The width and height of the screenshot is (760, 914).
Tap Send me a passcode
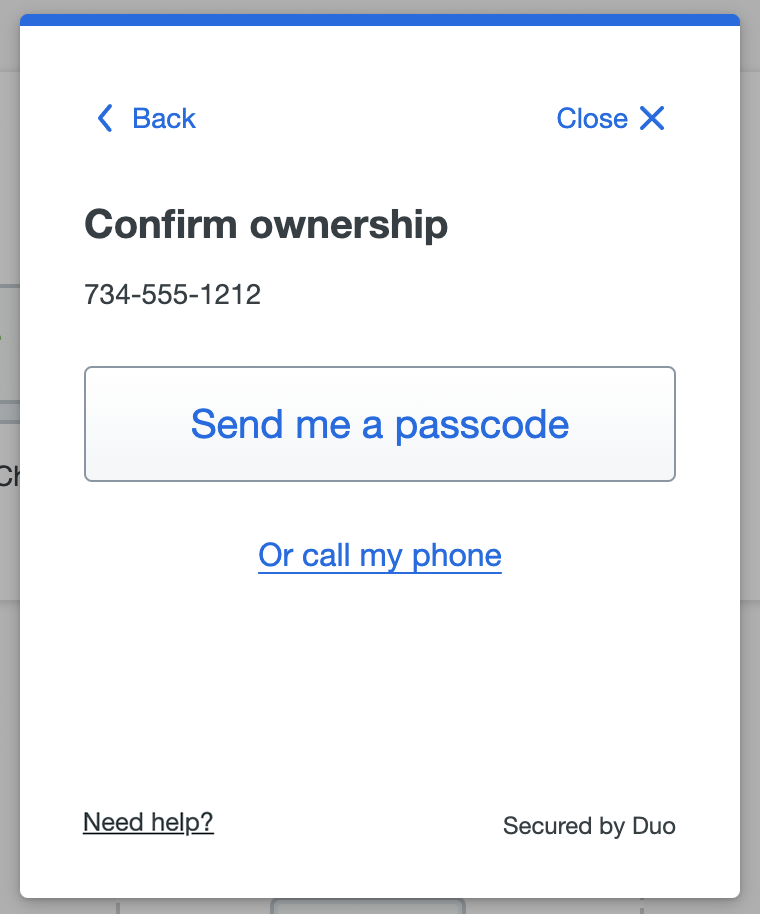pyautogui.click(x=380, y=424)
